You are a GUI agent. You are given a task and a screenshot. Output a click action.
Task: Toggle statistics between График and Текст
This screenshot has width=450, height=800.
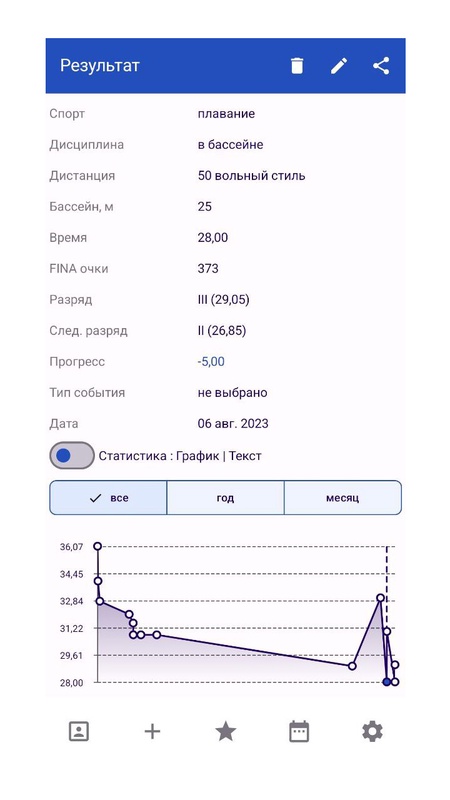(x=72, y=456)
